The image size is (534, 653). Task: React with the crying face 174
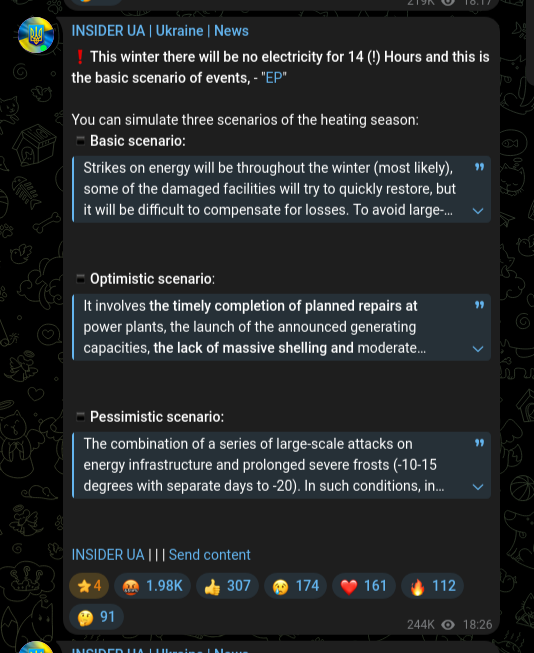[x=296, y=586]
